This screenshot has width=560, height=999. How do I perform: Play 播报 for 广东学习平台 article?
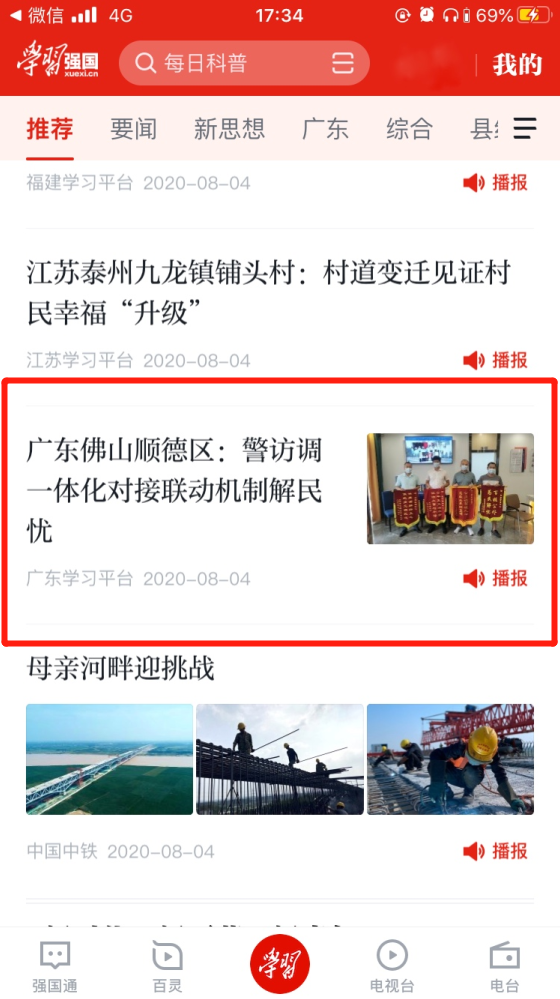[495, 579]
